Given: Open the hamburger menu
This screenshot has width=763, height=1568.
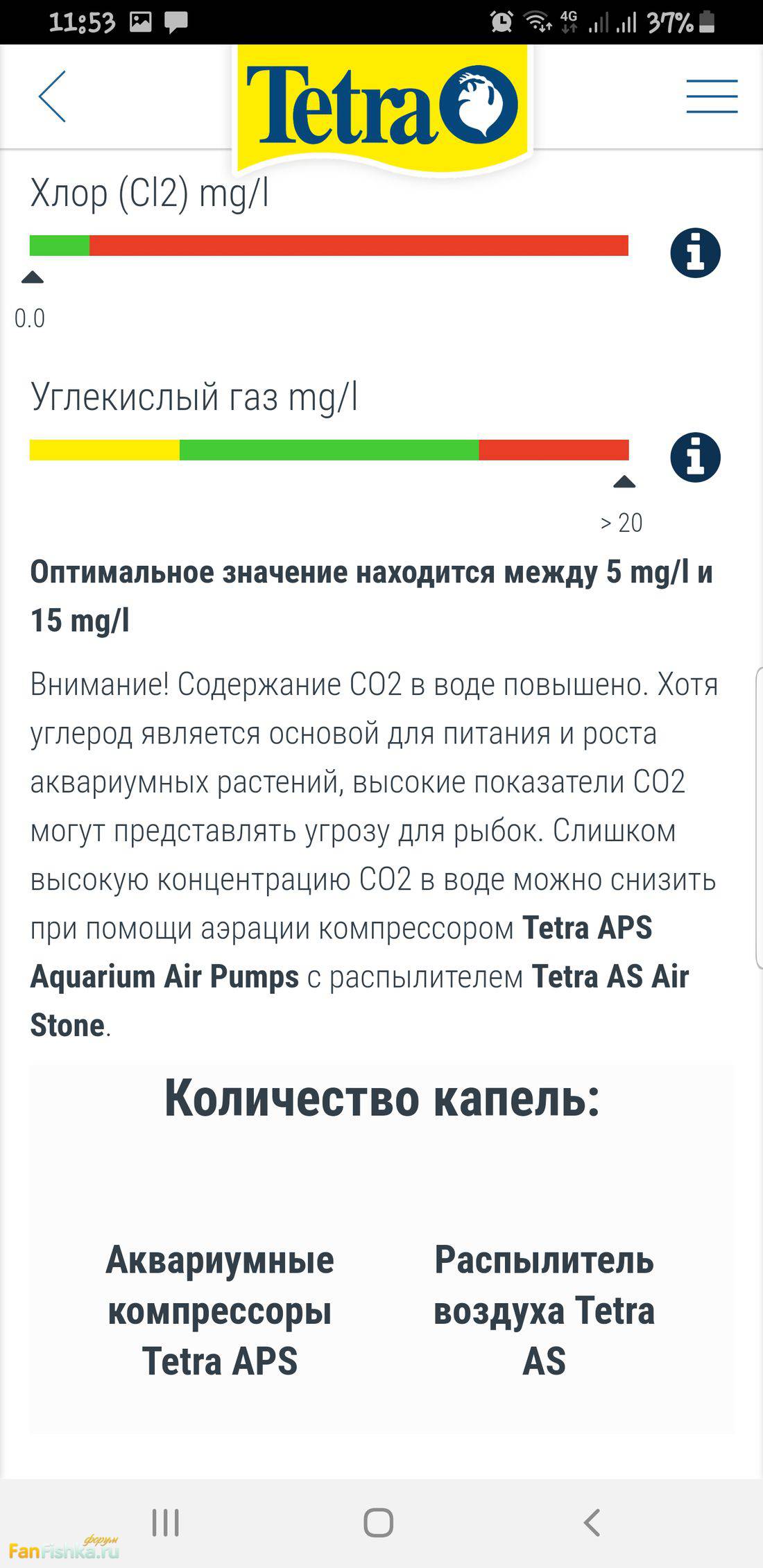Looking at the screenshot, I should coord(712,96).
